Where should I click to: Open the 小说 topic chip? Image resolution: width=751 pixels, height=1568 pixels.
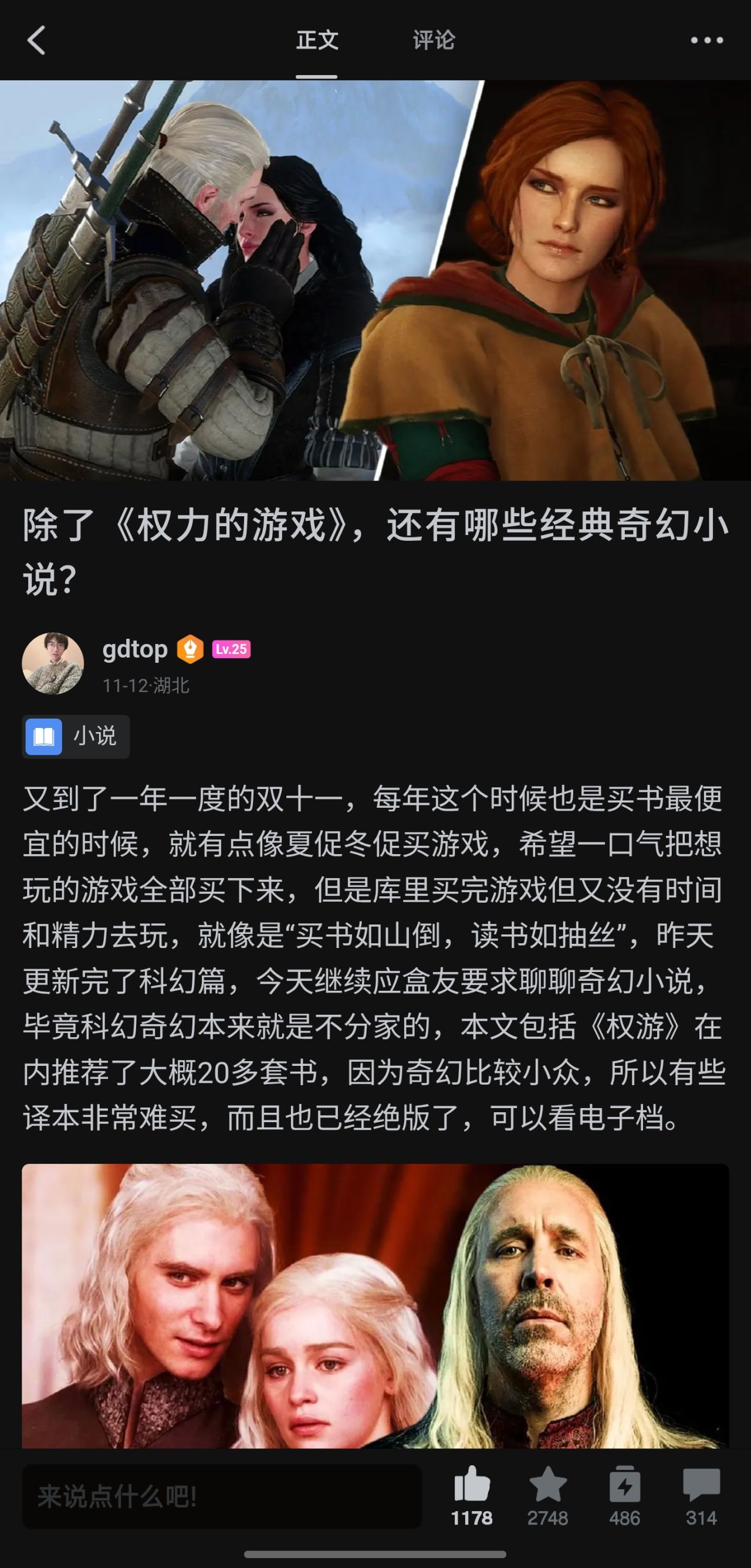[x=76, y=737]
